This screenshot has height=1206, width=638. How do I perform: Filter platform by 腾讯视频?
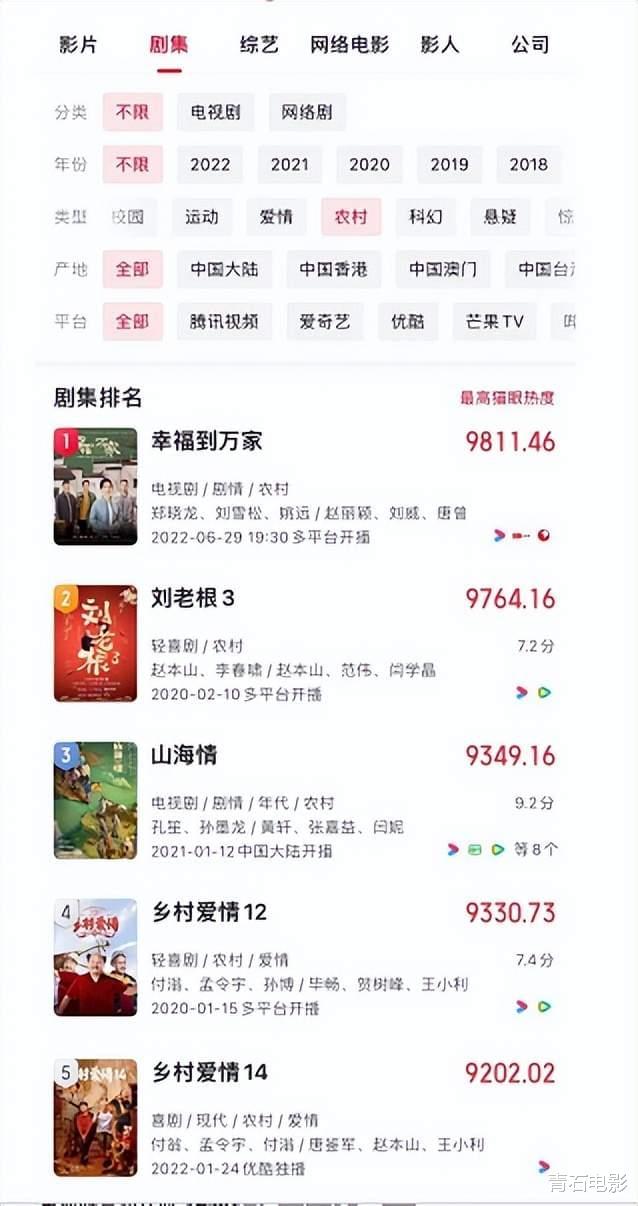tap(224, 322)
